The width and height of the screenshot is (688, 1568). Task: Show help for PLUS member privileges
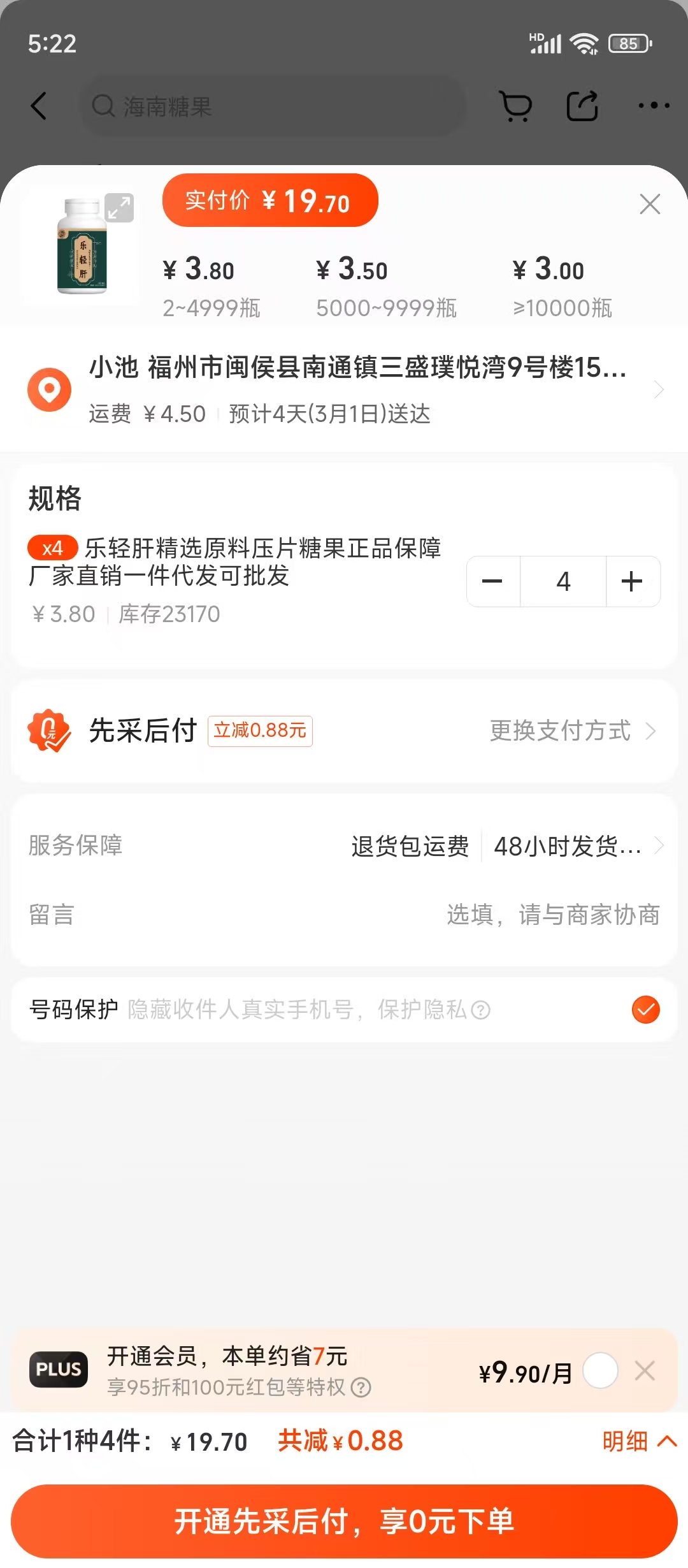click(361, 1388)
